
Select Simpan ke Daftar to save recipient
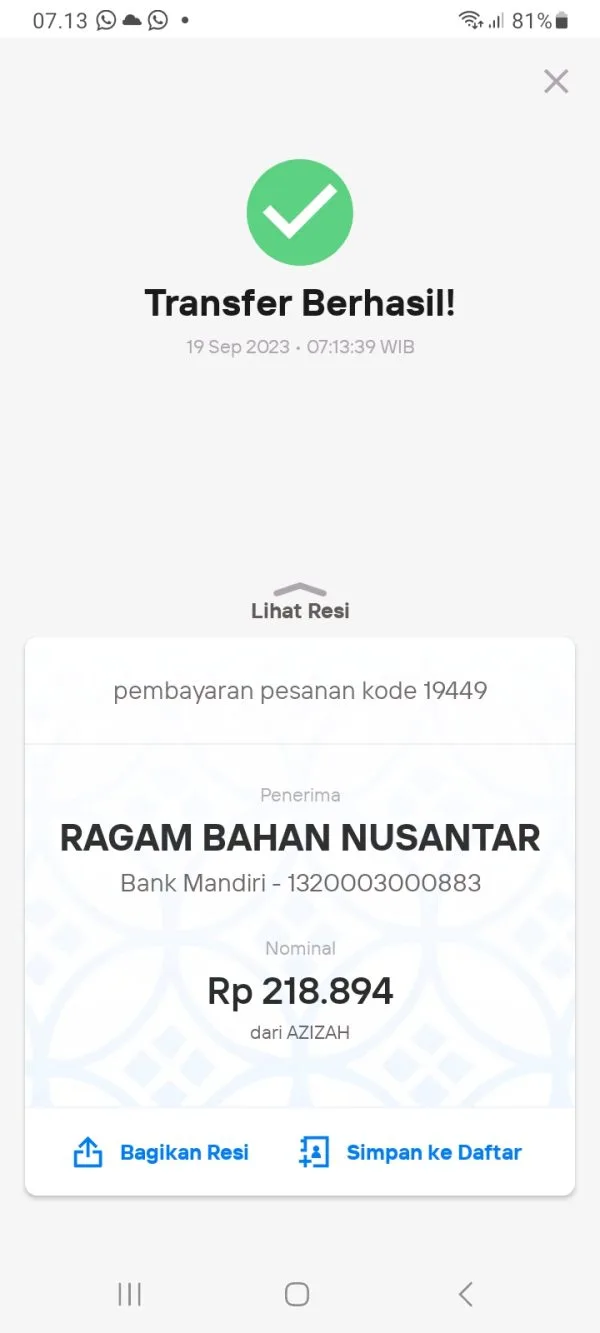[x=411, y=1152]
